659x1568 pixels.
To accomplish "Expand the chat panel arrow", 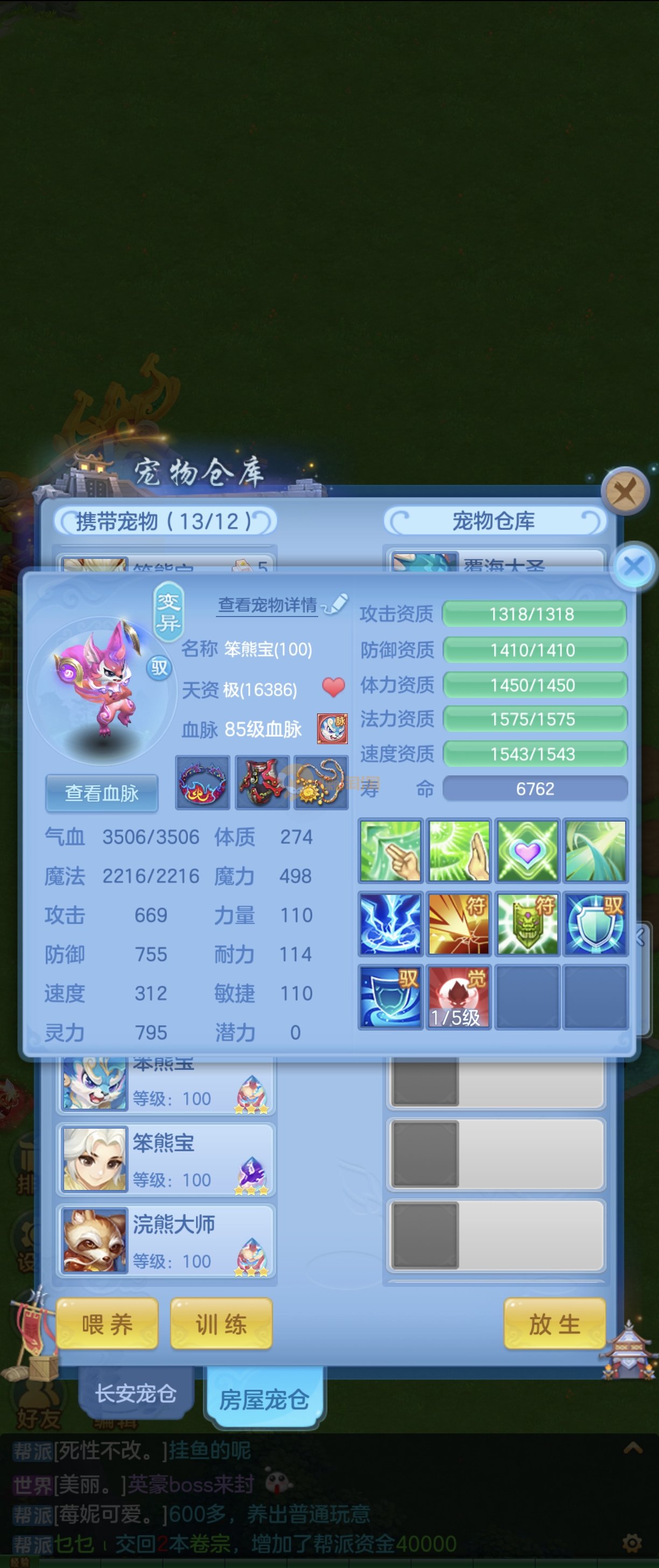I will pyautogui.click(x=633, y=1448).
